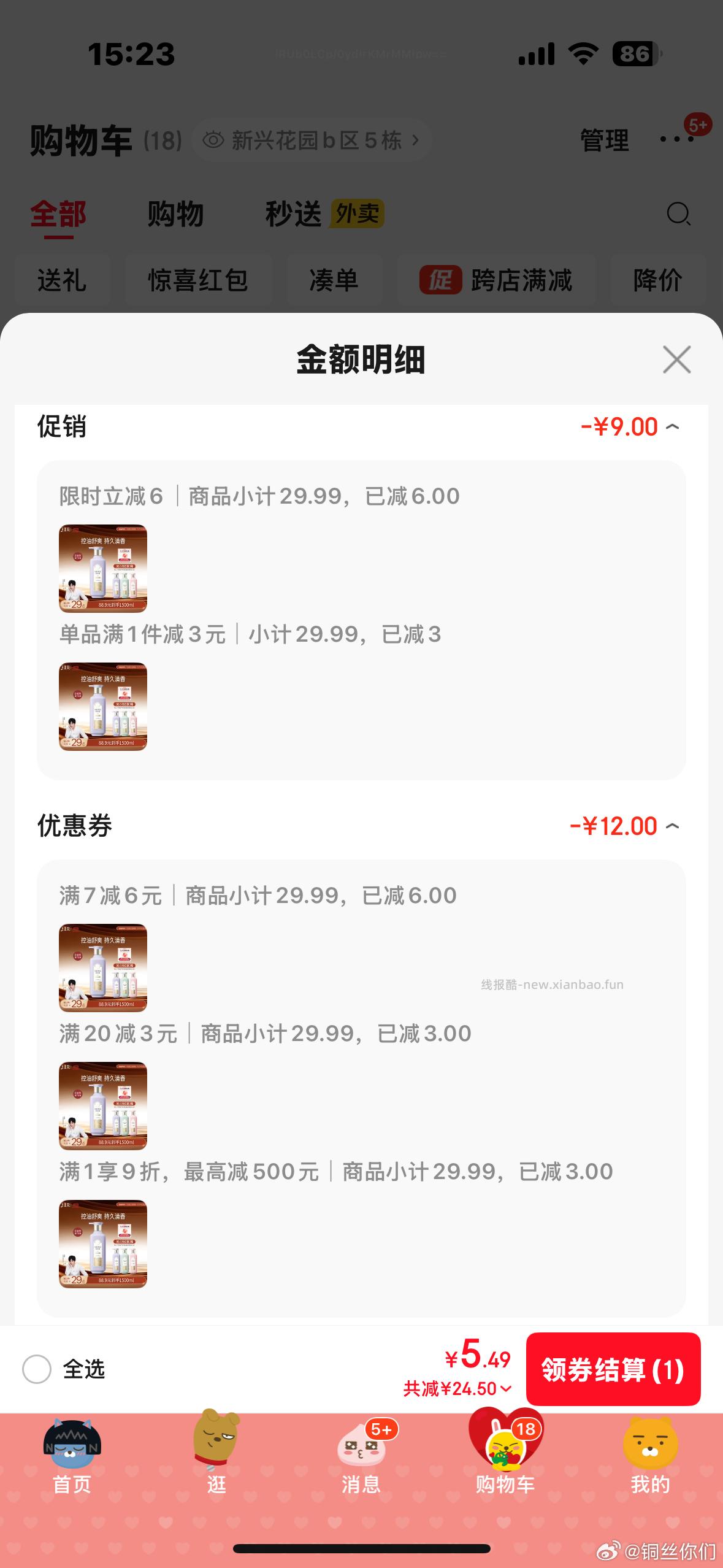Tap the 满7减6元 product thumbnail
This screenshot has height=1568, width=723.
coord(102,969)
